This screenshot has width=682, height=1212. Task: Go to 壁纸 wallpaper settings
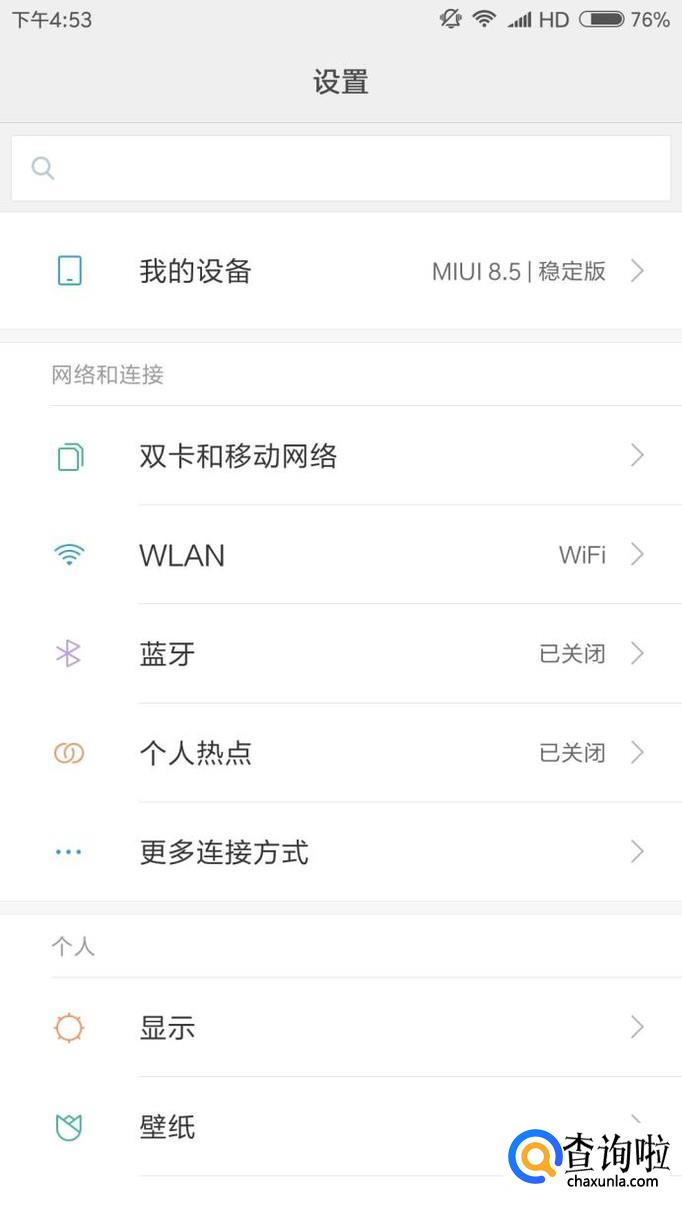pyautogui.click(x=300, y=1127)
